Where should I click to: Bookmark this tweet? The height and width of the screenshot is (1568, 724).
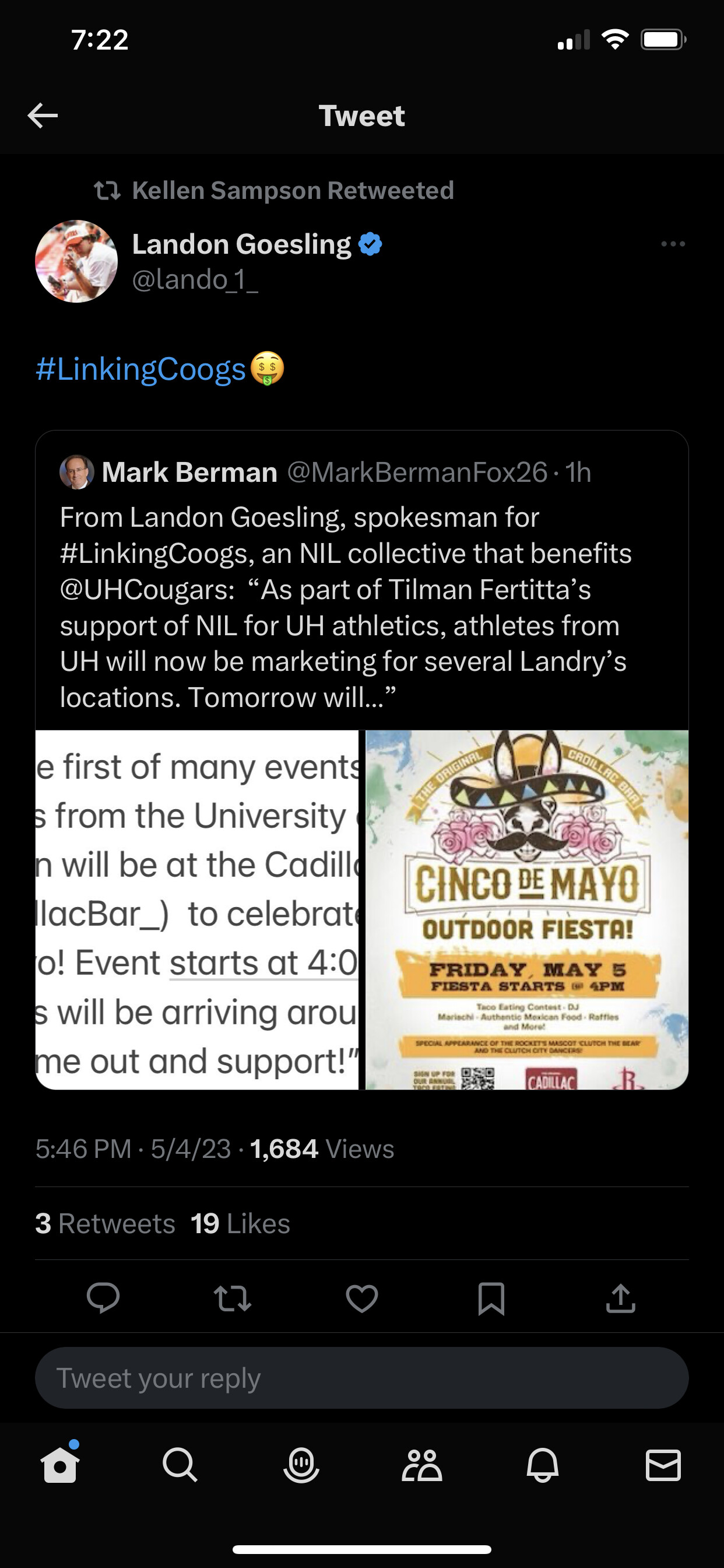point(491,1298)
